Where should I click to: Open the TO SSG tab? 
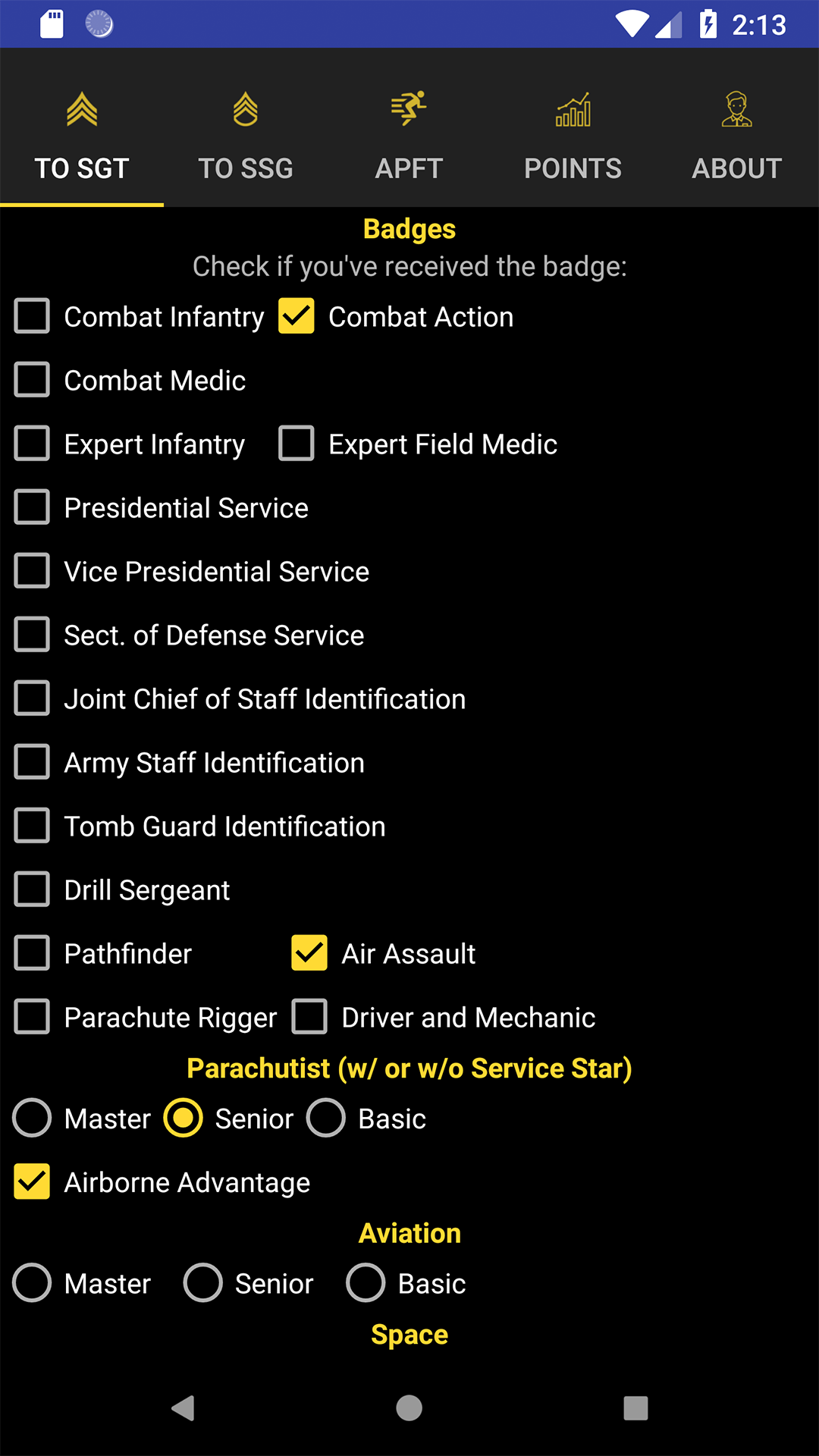246,168
